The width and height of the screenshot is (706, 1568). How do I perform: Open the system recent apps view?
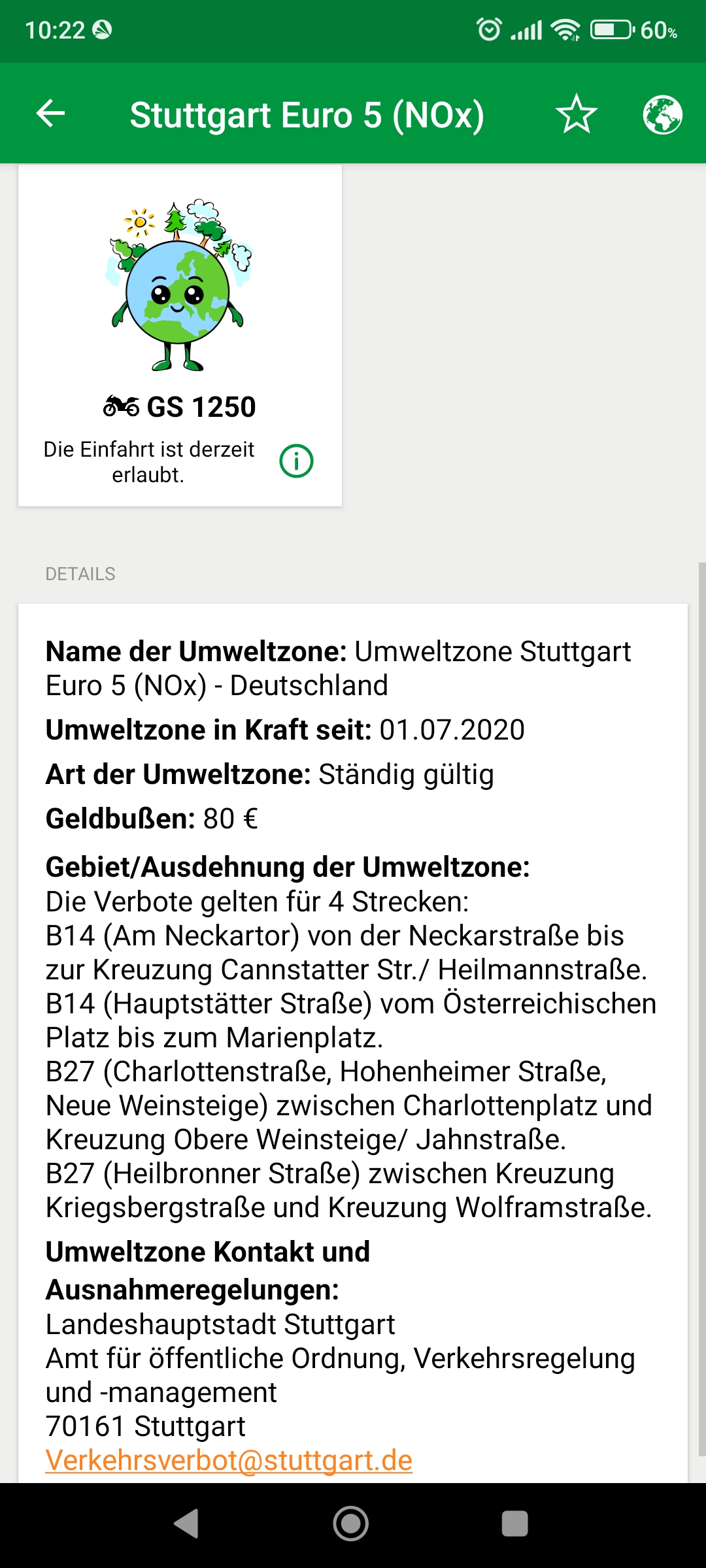514,1524
